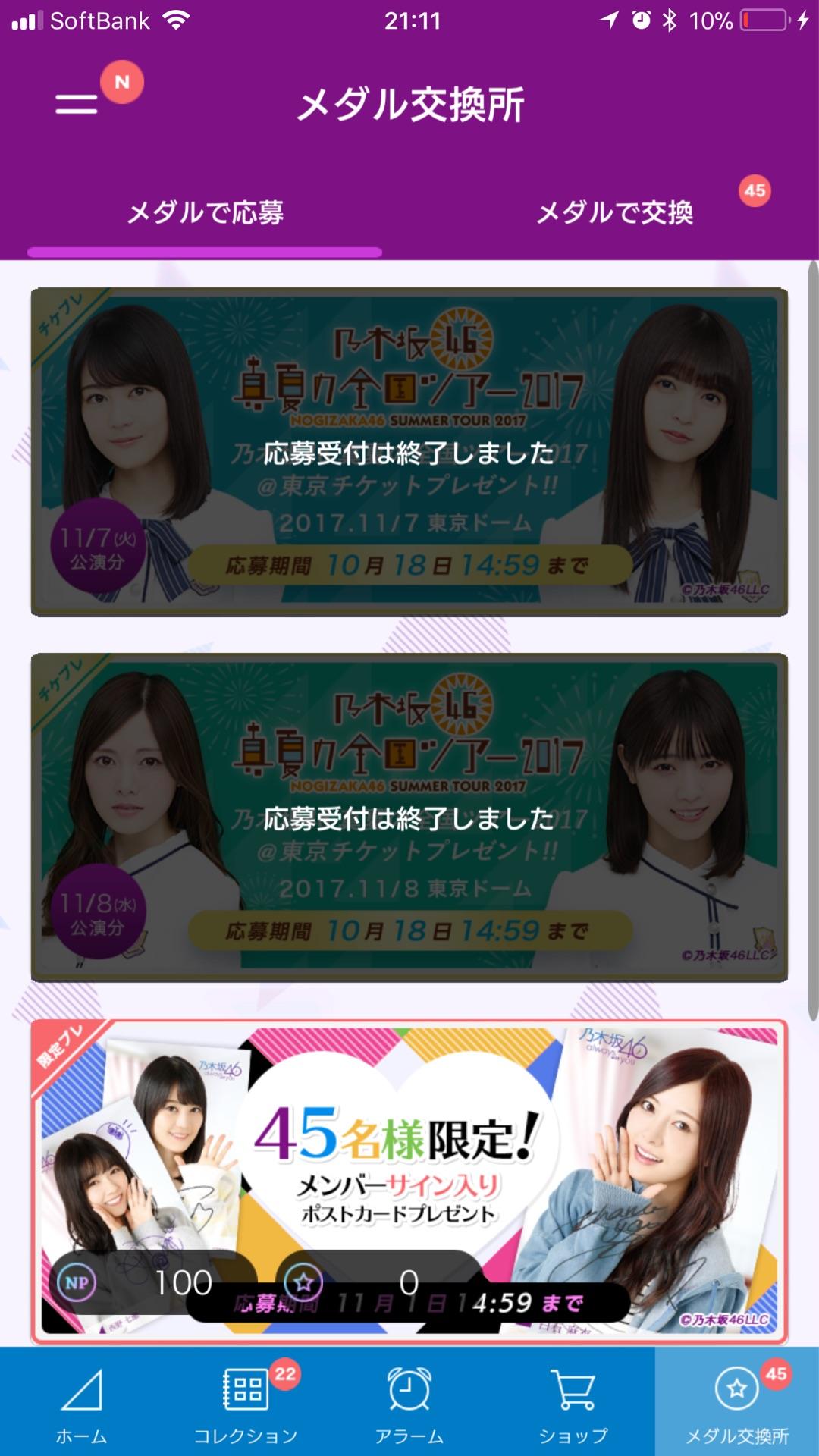Go to the ホーム tab
This screenshot has width=819, height=1456.
pyautogui.click(x=81, y=1403)
